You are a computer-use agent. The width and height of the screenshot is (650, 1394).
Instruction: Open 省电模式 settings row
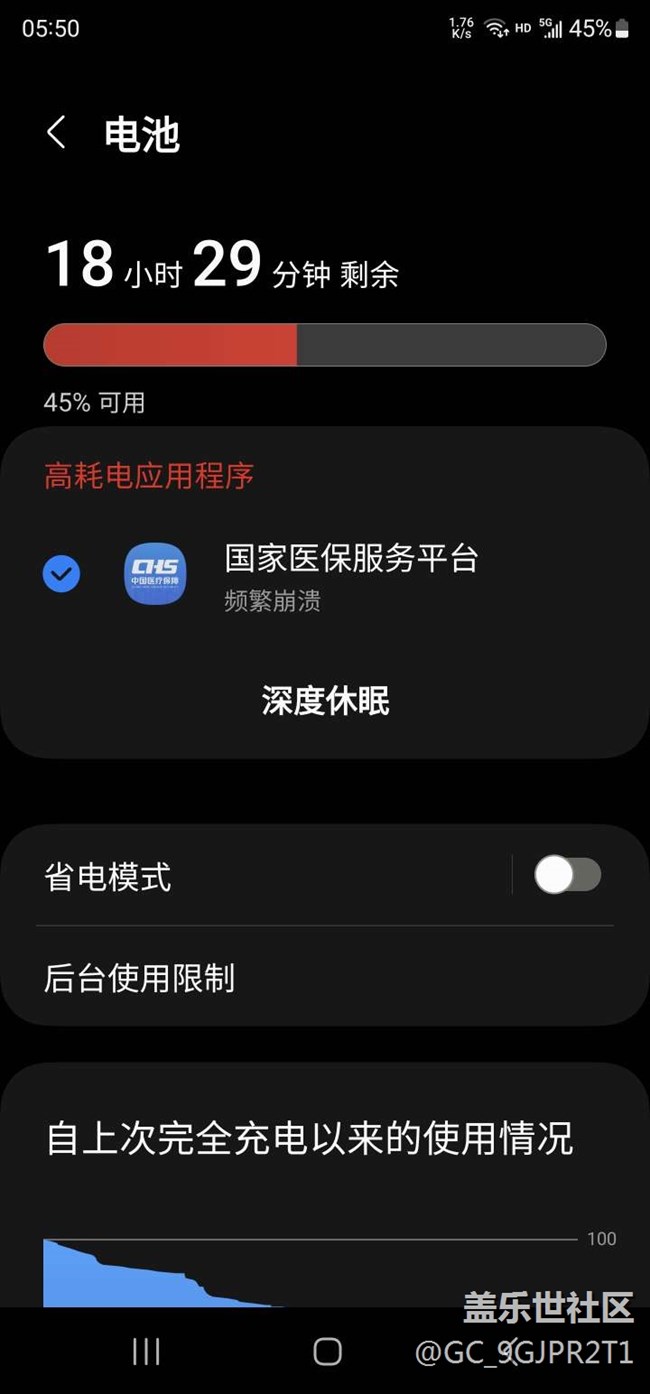[270, 876]
